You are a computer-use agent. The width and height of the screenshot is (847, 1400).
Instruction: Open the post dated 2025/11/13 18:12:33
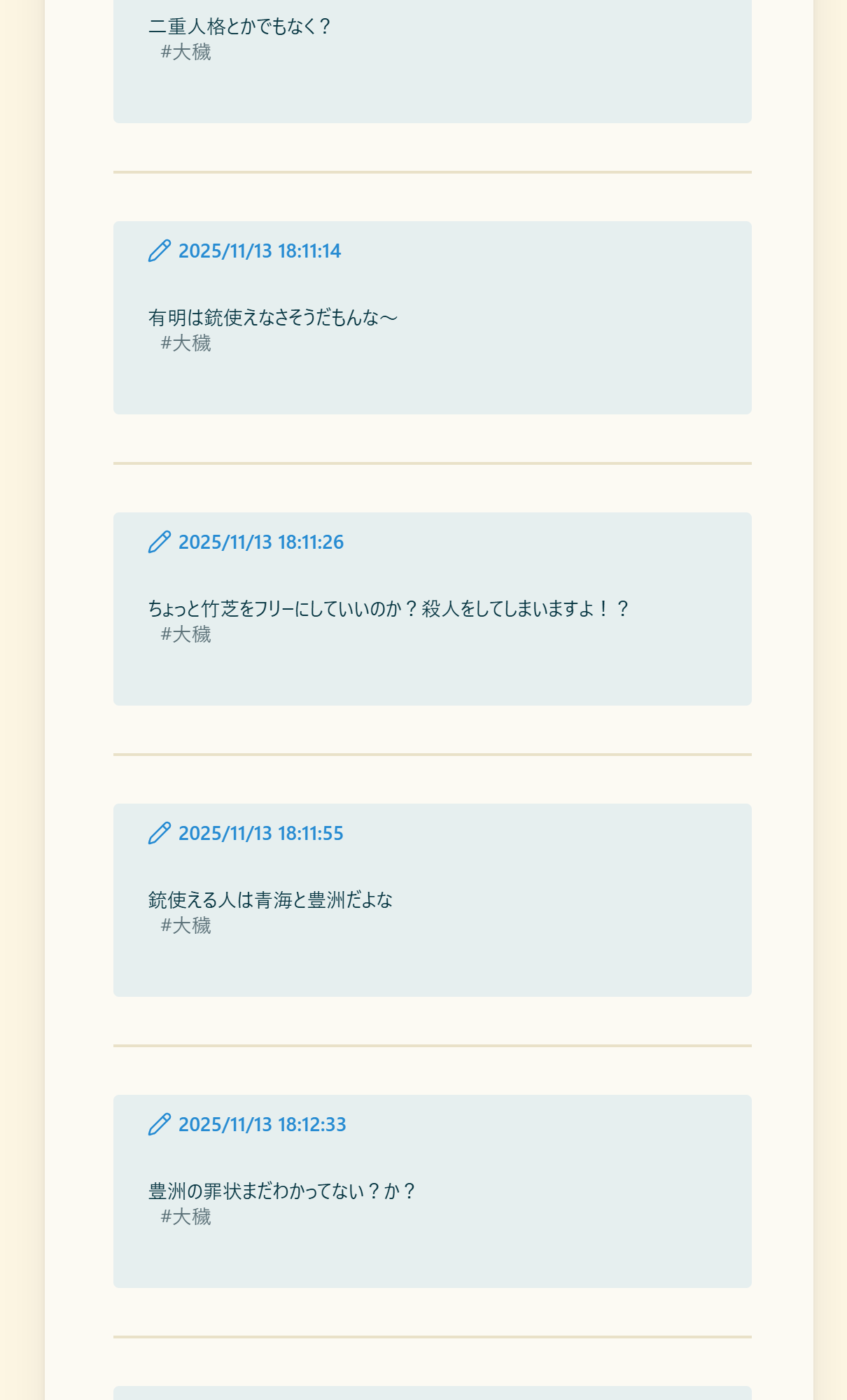pyautogui.click(x=262, y=1124)
